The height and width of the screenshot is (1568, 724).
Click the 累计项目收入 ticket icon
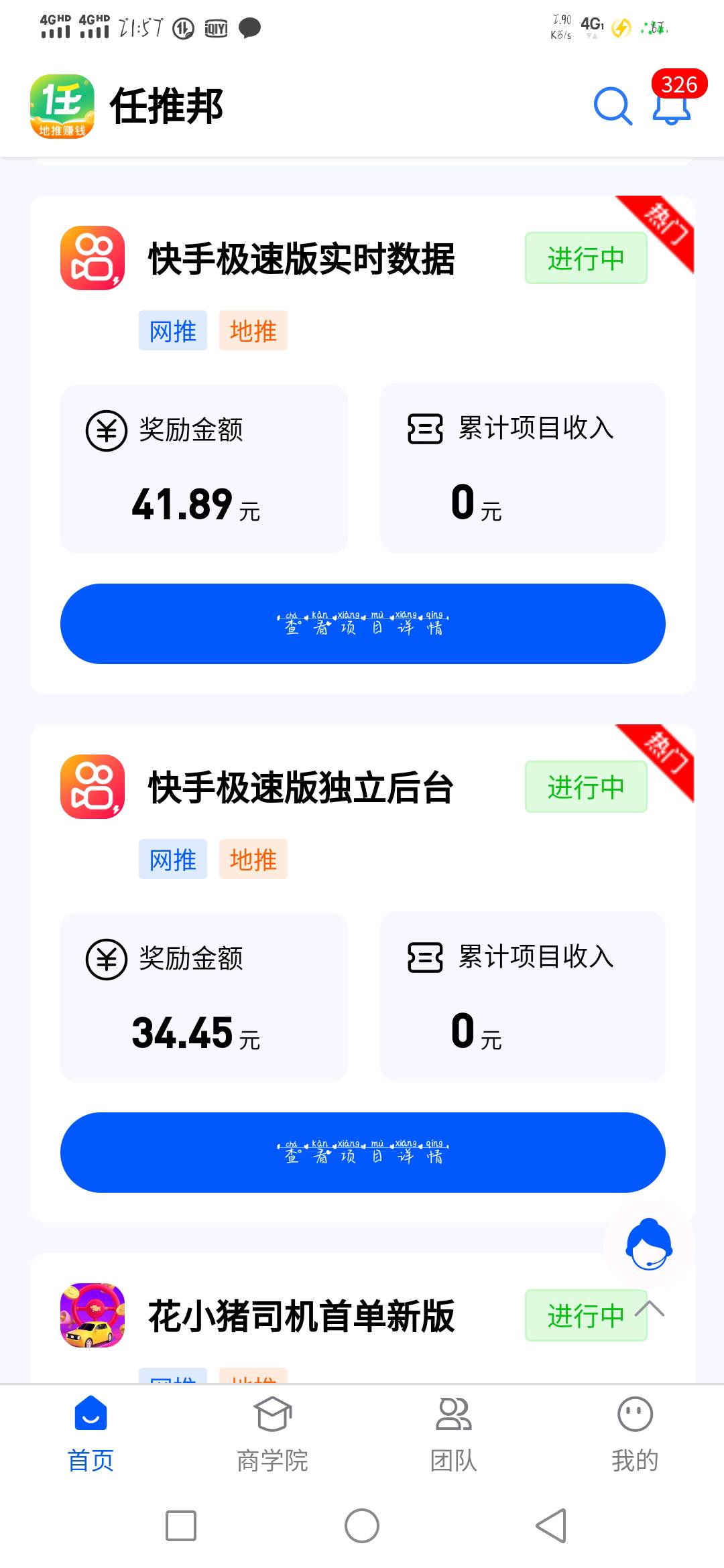pyautogui.click(x=427, y=431)
